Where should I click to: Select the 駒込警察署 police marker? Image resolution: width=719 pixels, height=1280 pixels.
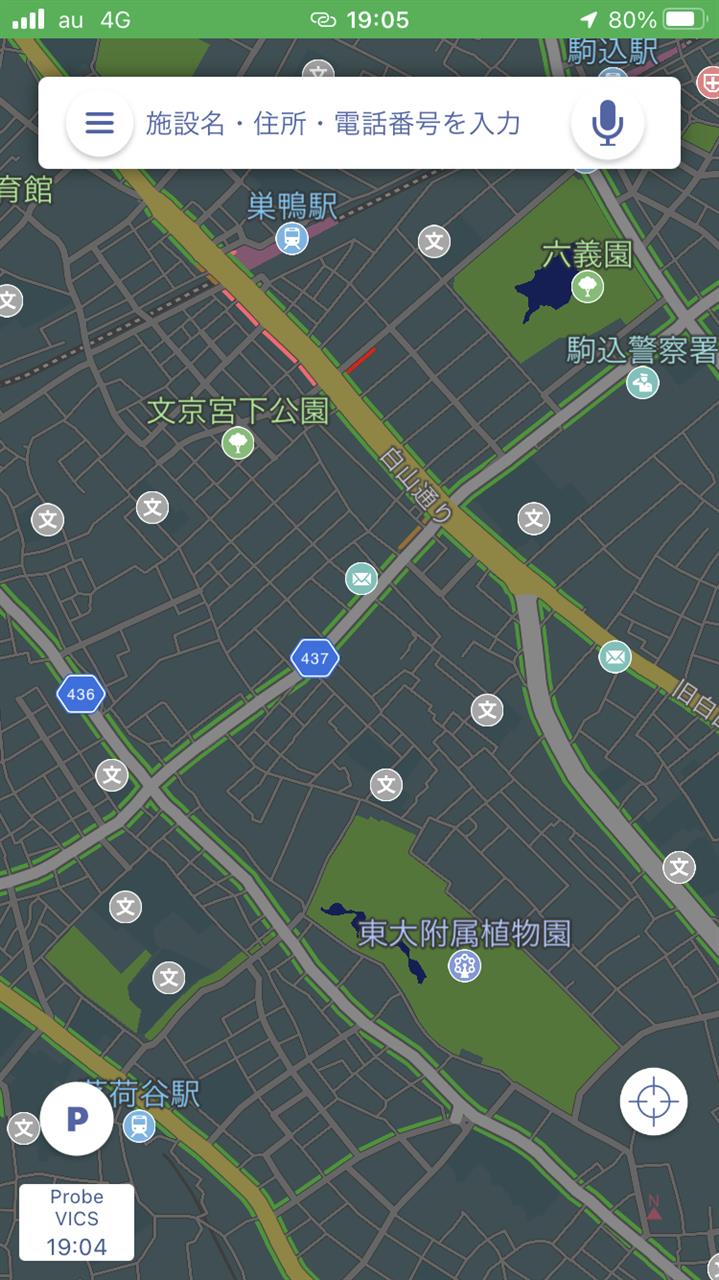(643, 382)
